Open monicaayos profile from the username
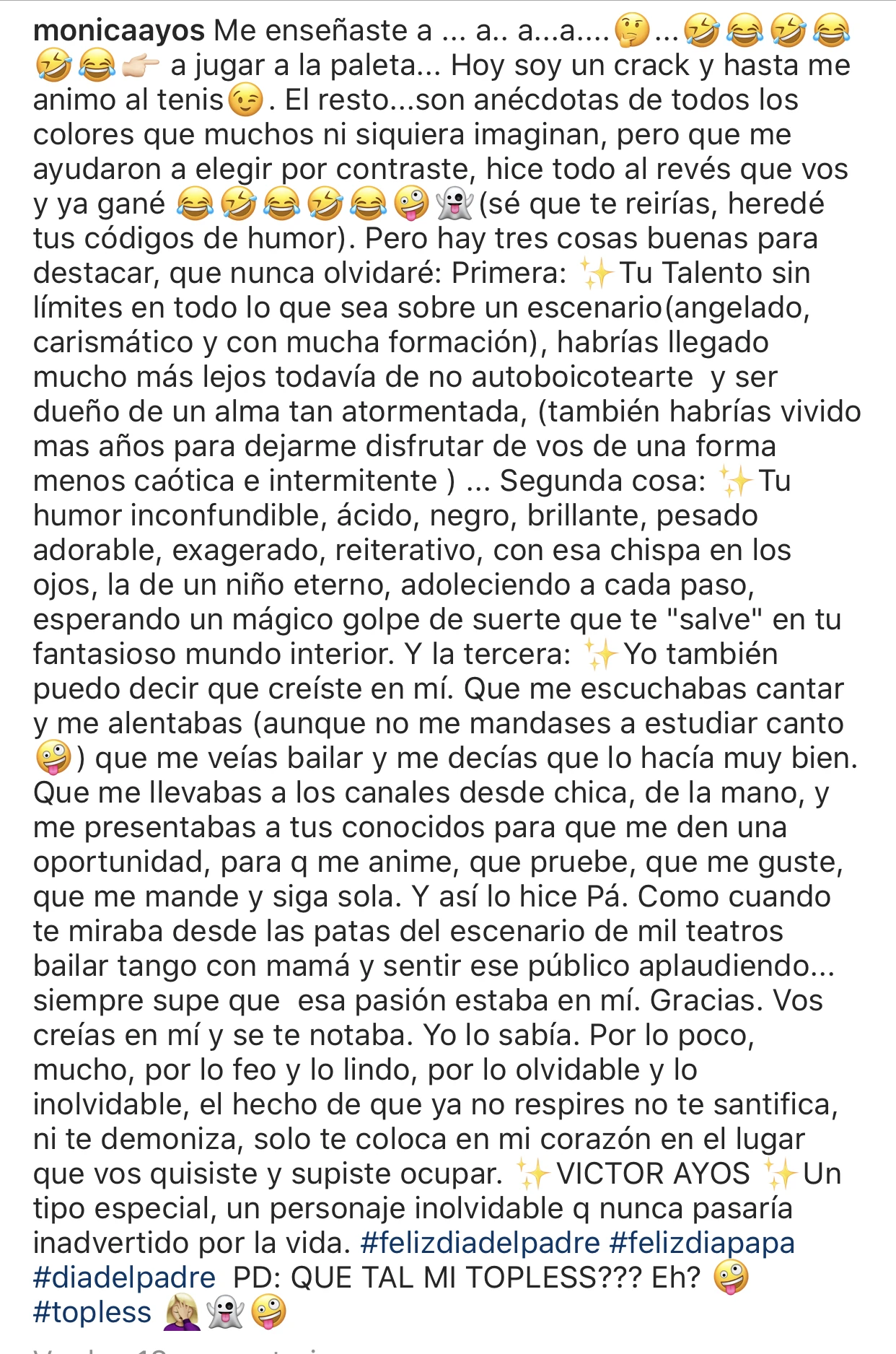The height and width of the screenshot is (1354, 896). point(119,30)
